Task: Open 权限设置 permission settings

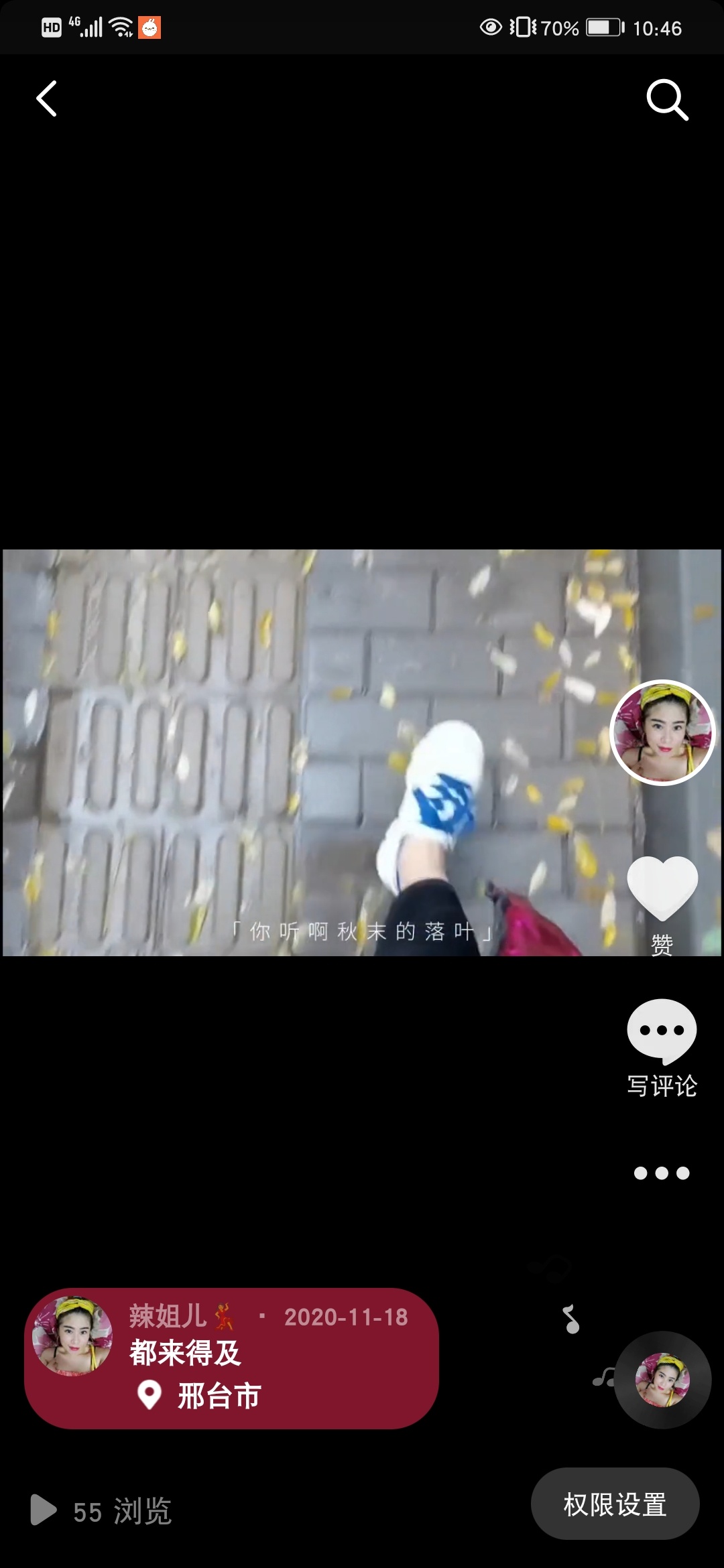Action: pyautogui.click(x=615, y=1504)
